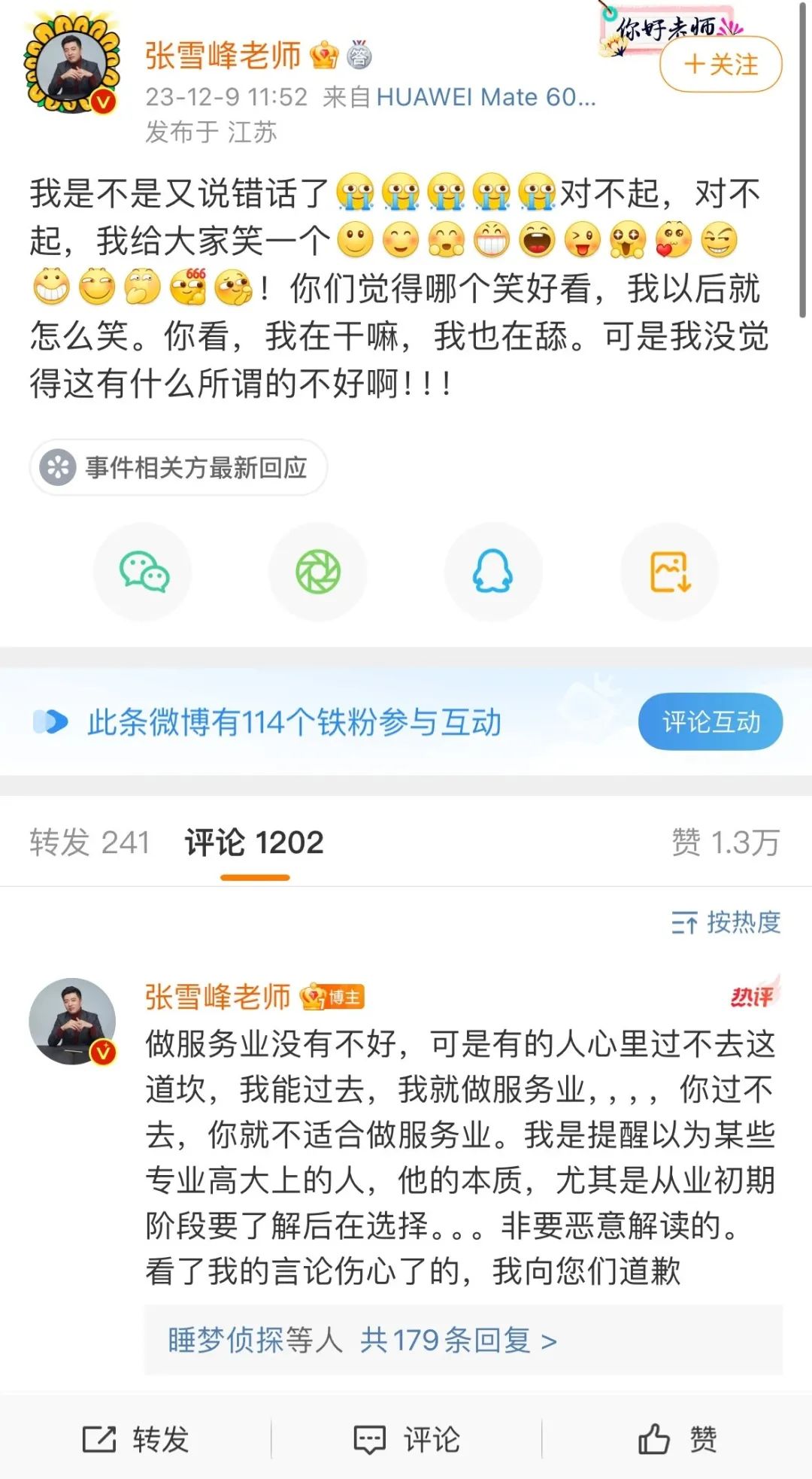Viewport: 812px width, 1479px height.
Task: Open commenter 张雪峰老师's avatar in hot comment
Action: coord(72,1021)
